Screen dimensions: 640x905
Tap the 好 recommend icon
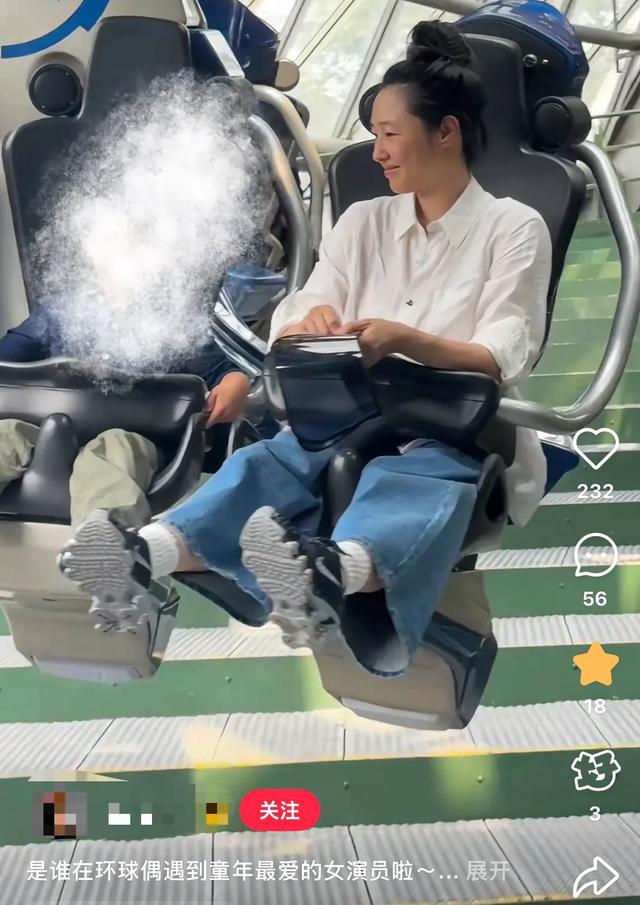point(595,771)
